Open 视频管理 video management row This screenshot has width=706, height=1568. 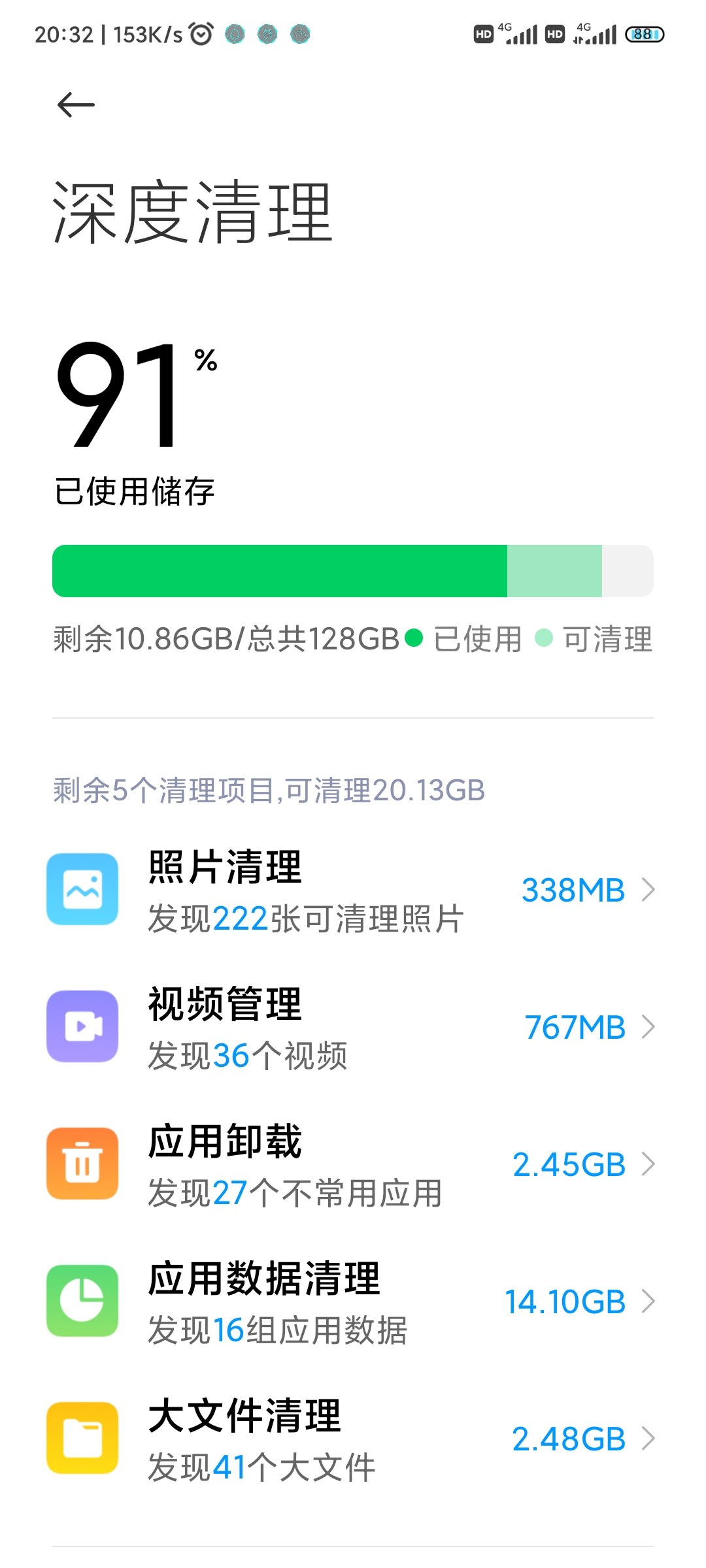pos(353,1026)
